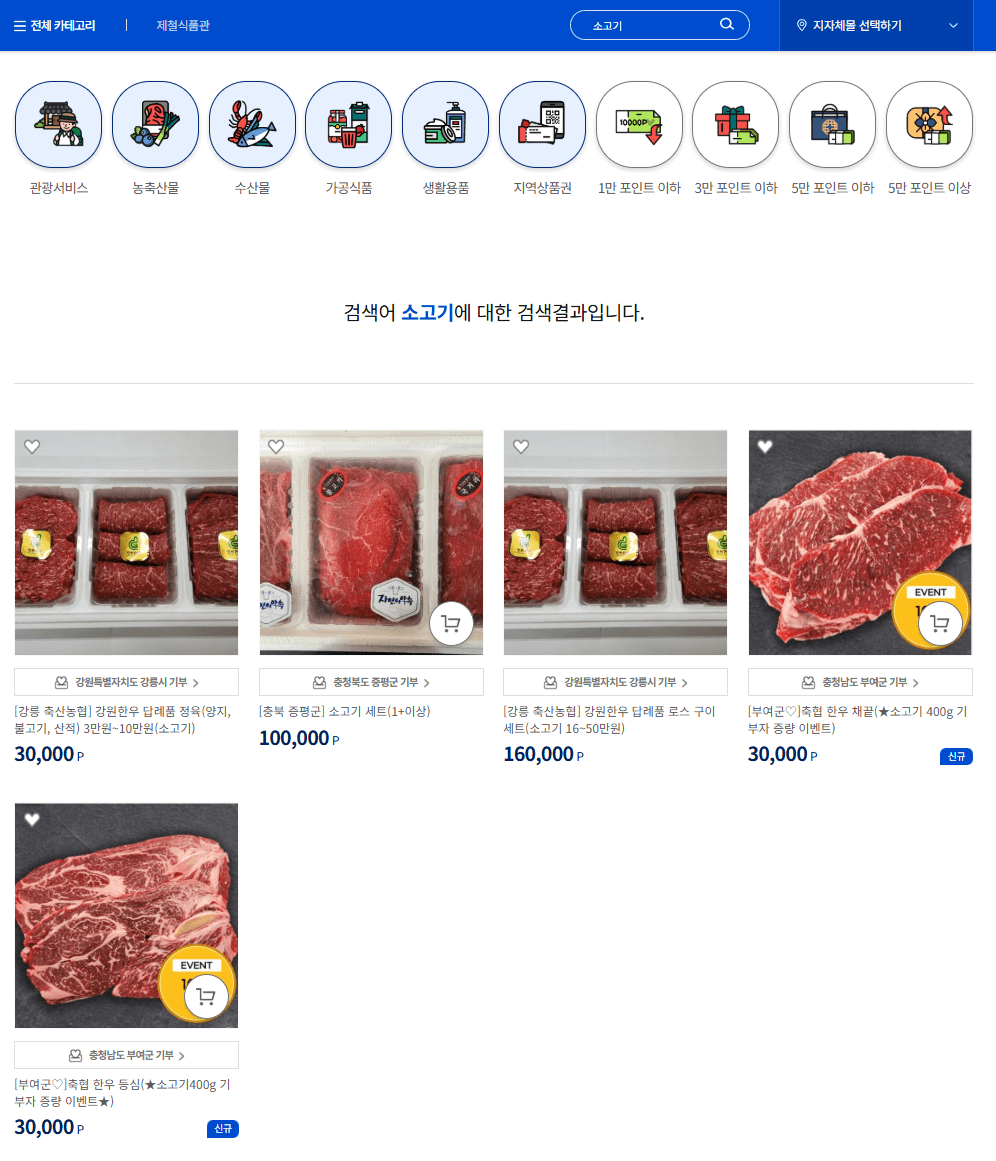Select the 관광서비스 category icon

tap(58, 124)
